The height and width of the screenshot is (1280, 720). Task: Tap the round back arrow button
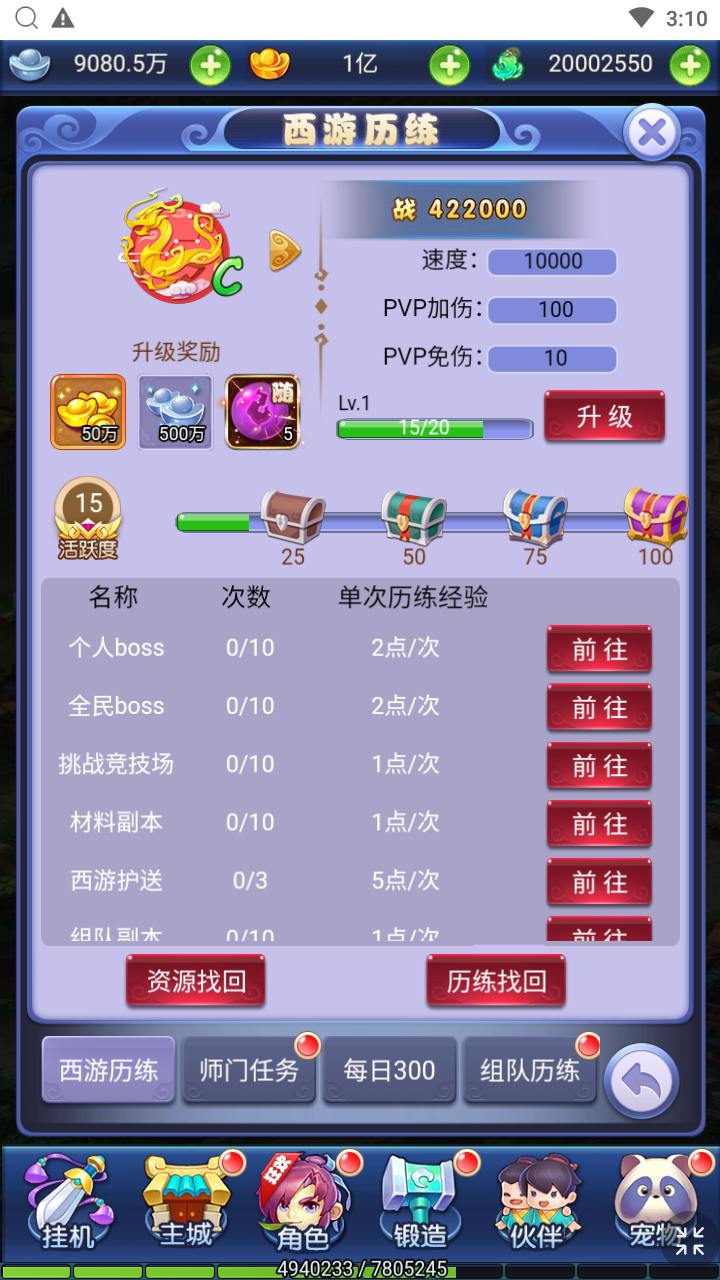coord(642,1081)
